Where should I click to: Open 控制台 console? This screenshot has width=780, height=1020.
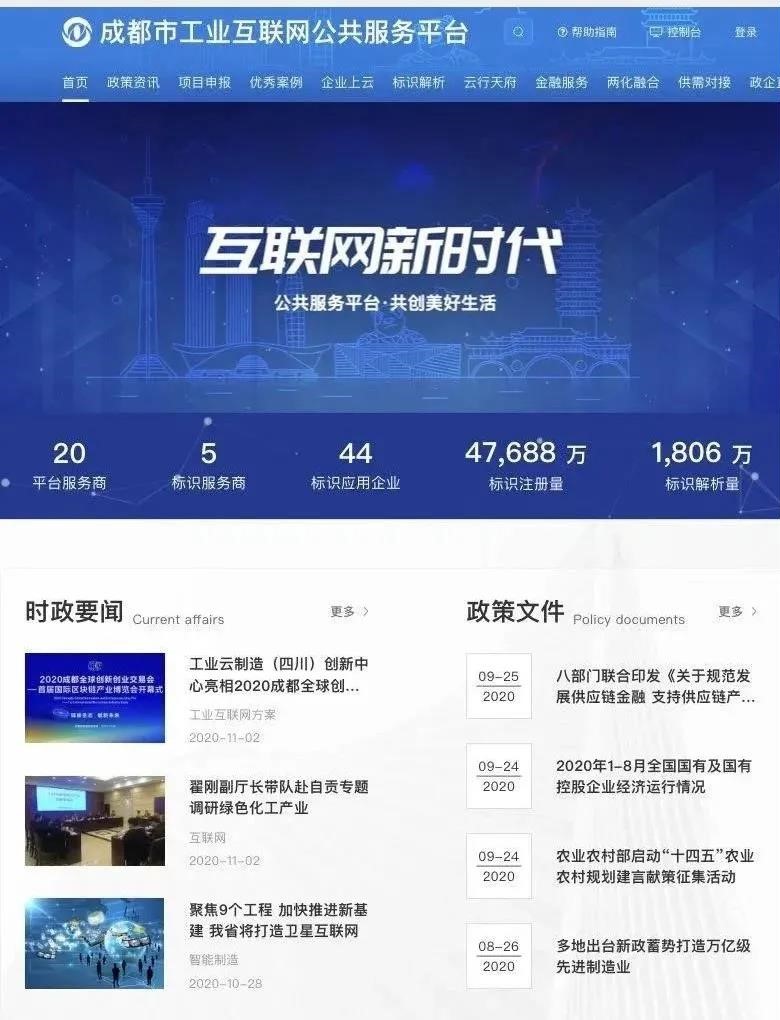pos(675,32)
